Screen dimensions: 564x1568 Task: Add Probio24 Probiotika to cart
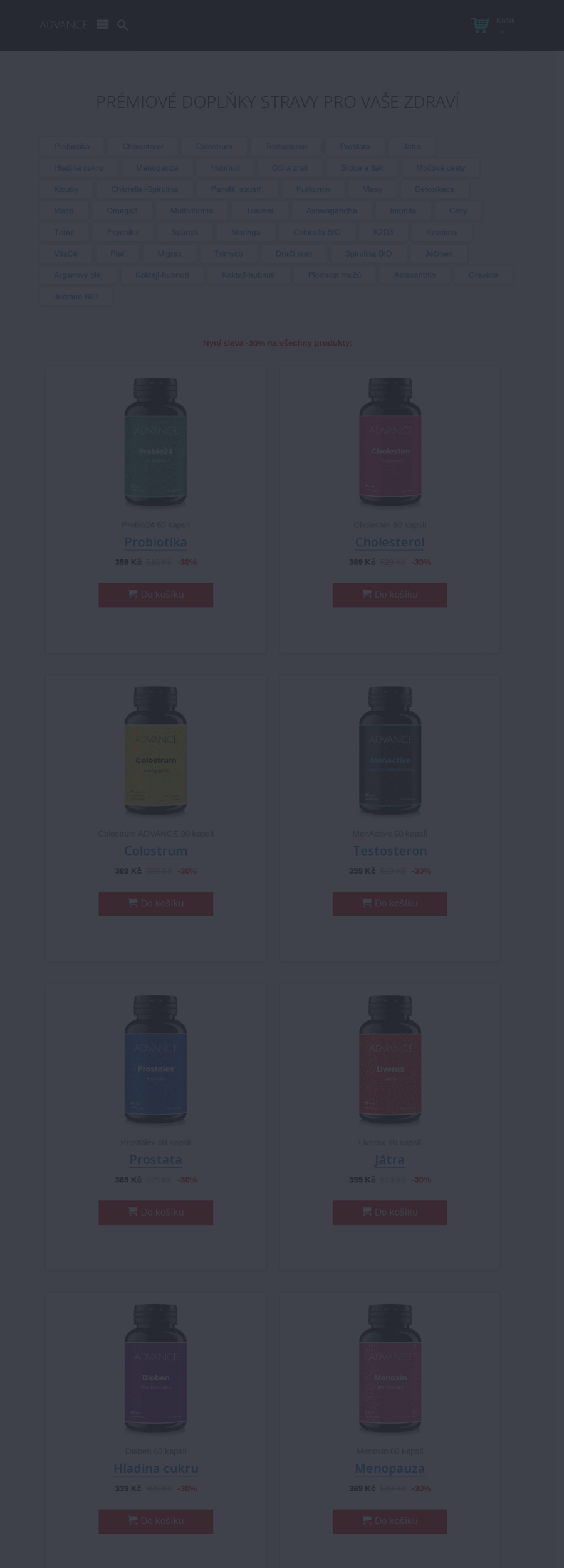pyautogui.click(x=155, y=595)
